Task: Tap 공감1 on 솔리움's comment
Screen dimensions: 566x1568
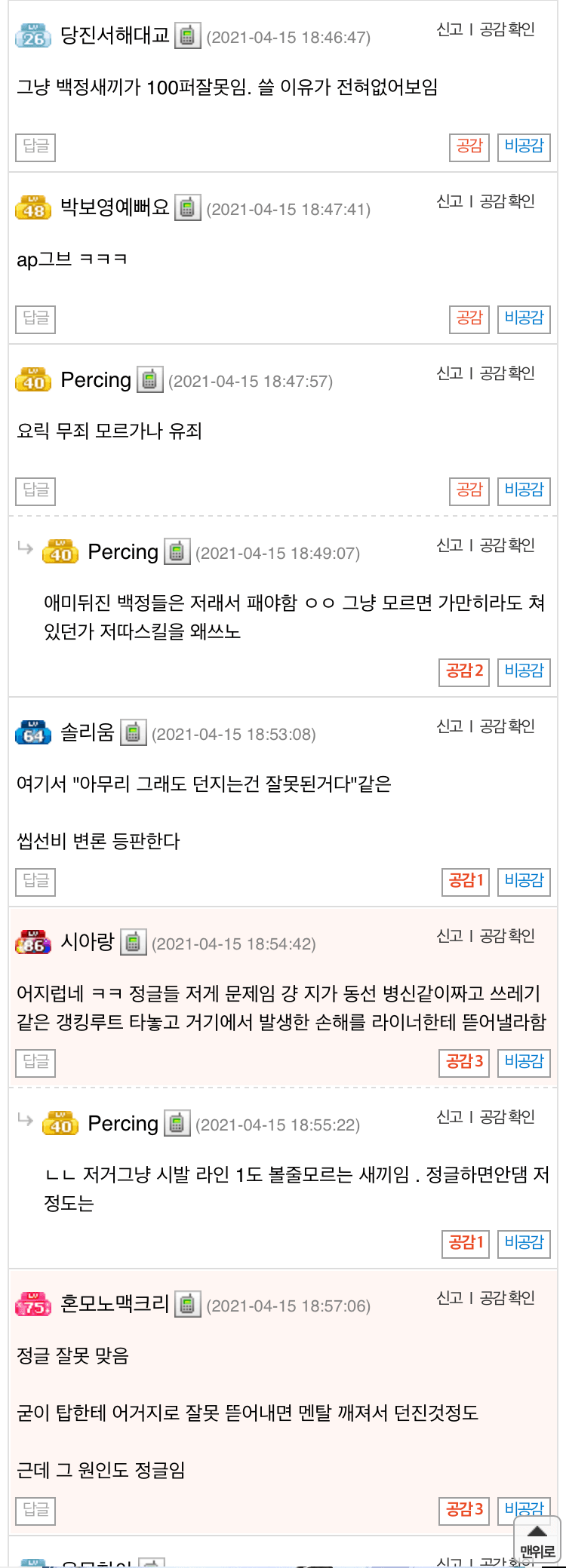Action: click(465, 881)
